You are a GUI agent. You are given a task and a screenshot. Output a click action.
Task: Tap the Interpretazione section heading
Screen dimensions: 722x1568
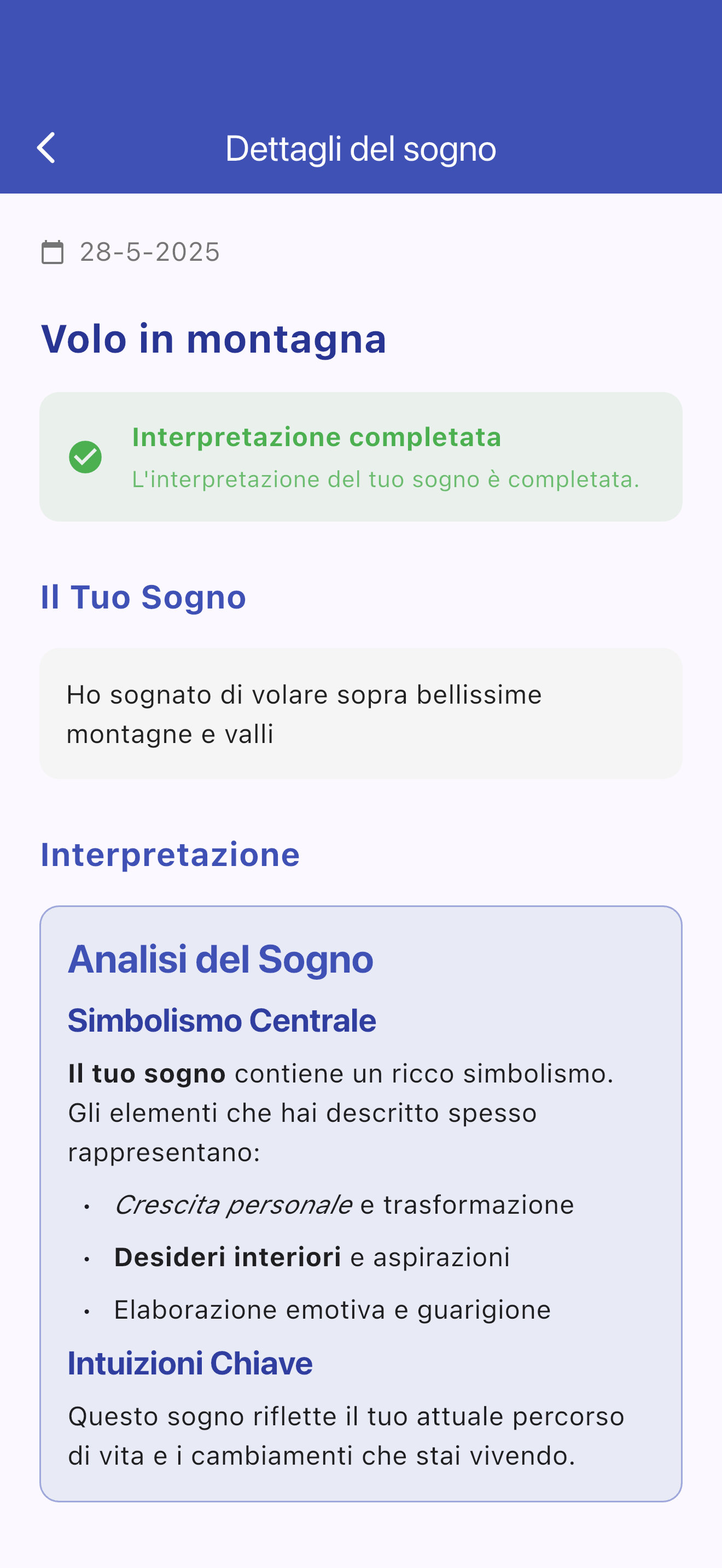[x=170, y=855]
